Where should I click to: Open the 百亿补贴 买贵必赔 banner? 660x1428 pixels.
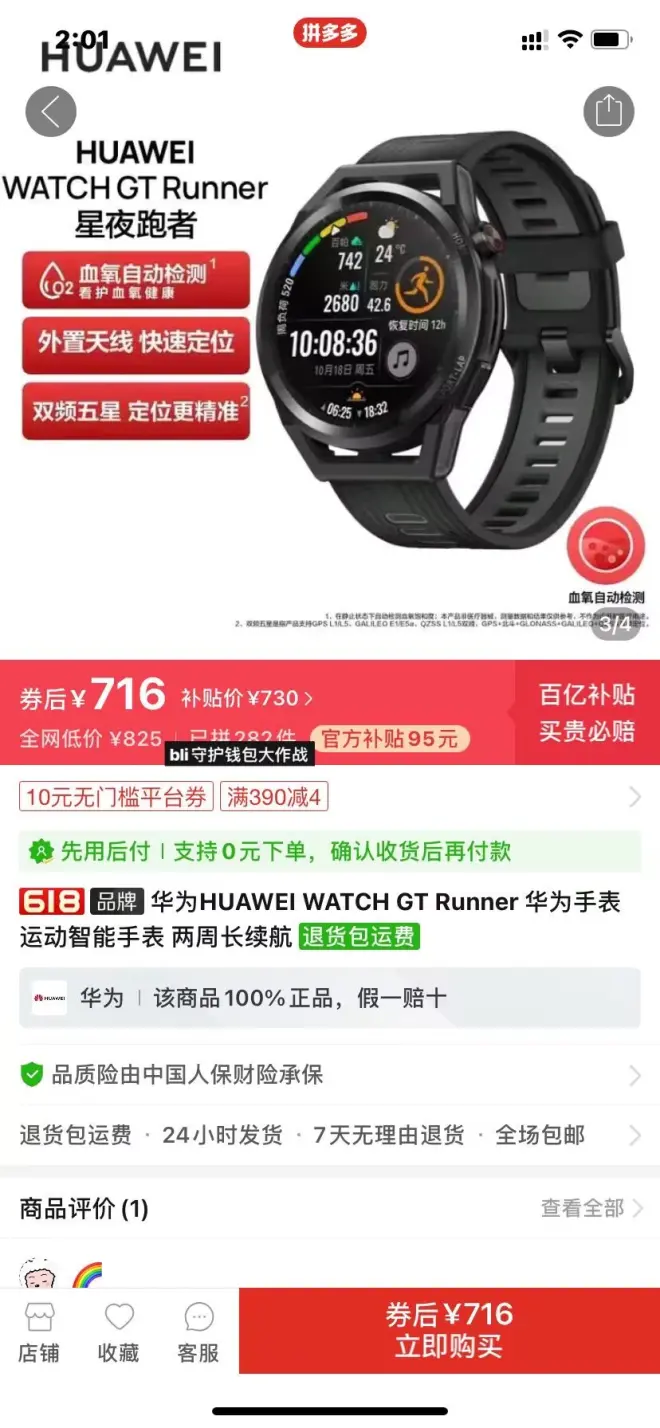587,712
